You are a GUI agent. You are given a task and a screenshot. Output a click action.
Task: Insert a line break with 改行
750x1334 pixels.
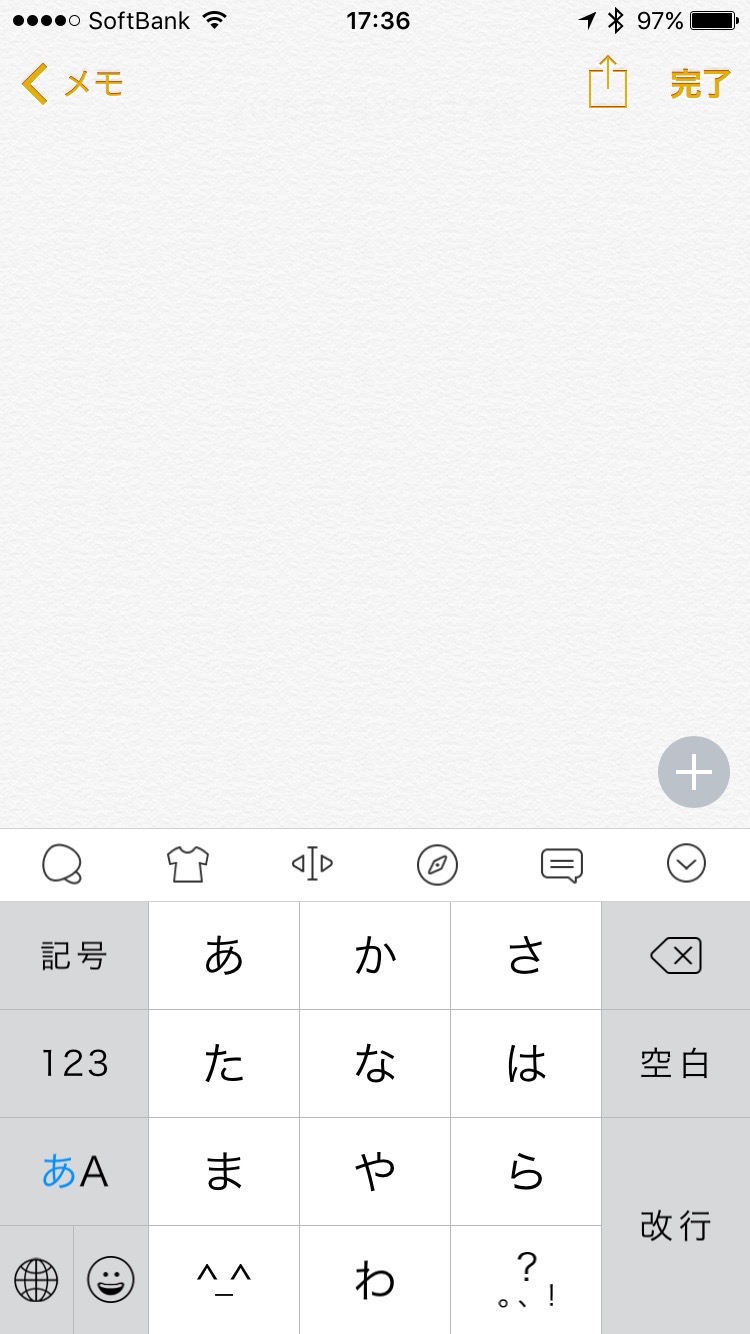pos(676,1226)
